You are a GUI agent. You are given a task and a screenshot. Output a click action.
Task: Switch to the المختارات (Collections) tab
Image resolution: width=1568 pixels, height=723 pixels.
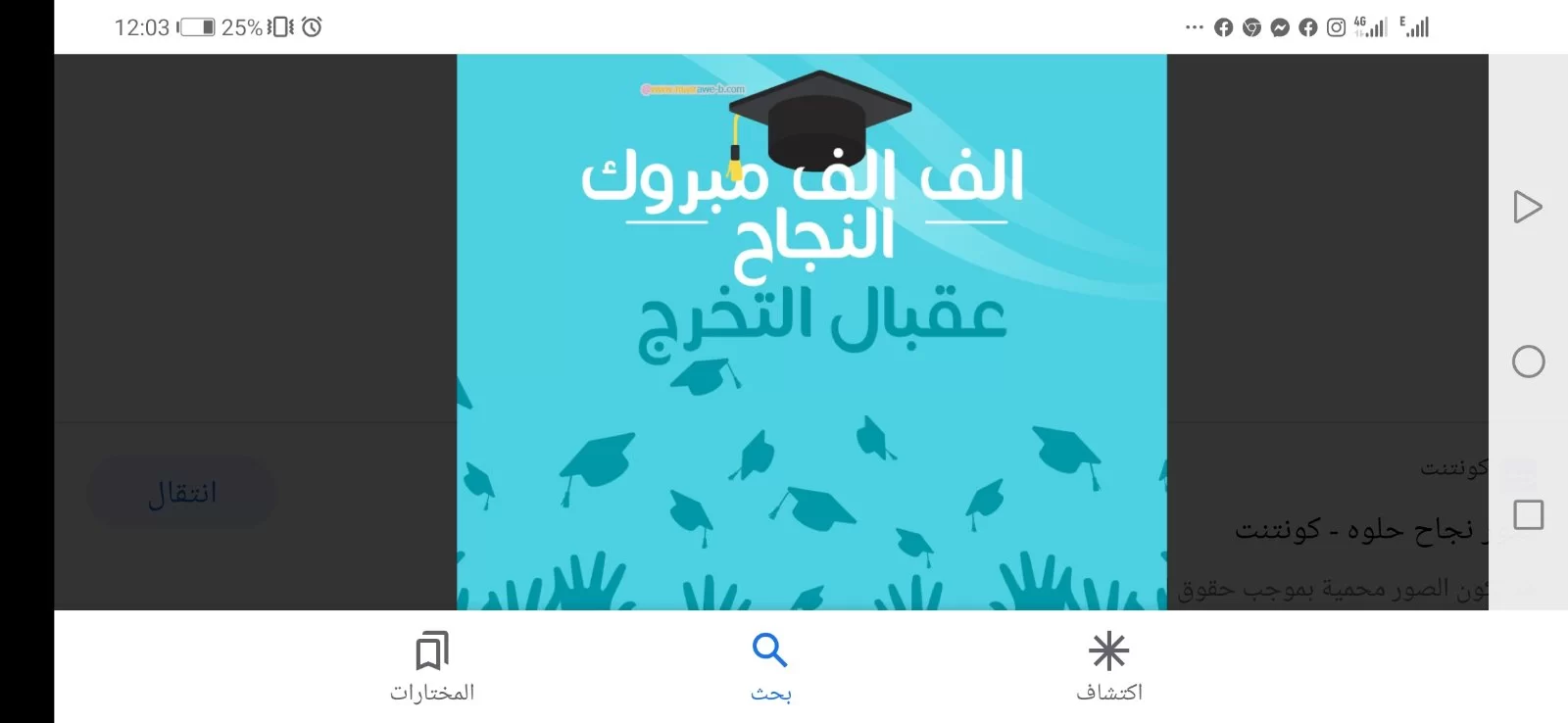(431, 666)
